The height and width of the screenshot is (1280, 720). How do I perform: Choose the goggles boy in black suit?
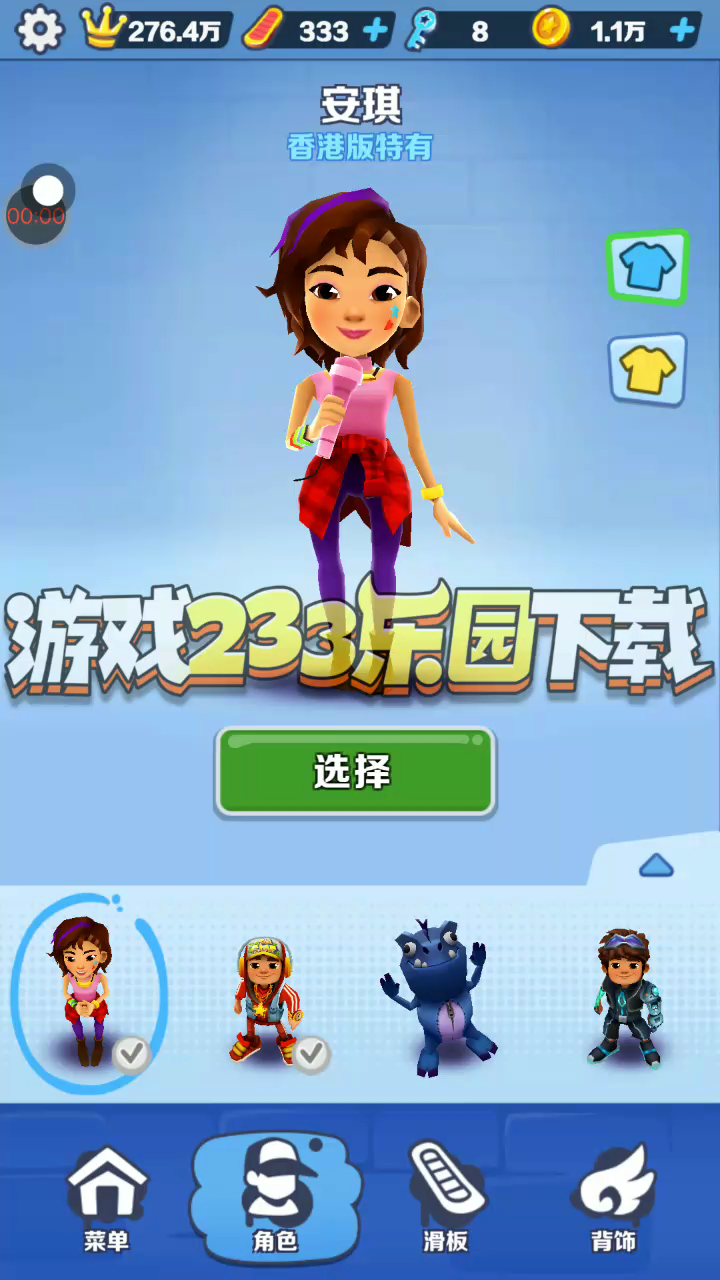(x=625, y=997)
